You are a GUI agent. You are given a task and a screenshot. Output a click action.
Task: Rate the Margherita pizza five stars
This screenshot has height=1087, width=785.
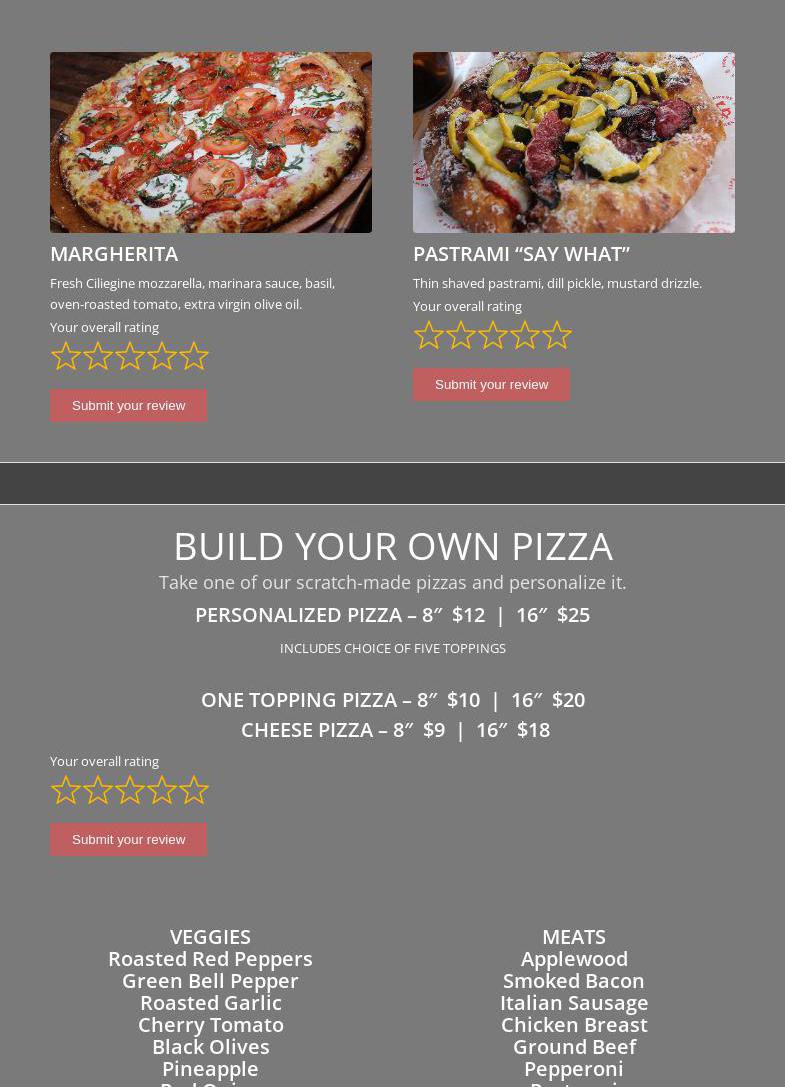click(194, 356)
